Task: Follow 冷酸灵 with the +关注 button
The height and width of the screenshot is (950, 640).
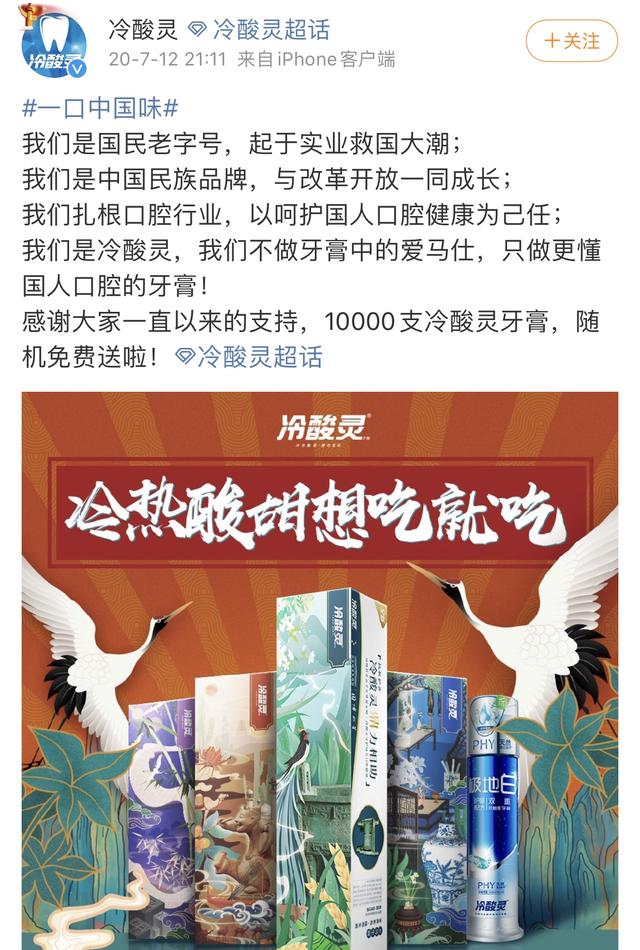Action: coord(571,41)
